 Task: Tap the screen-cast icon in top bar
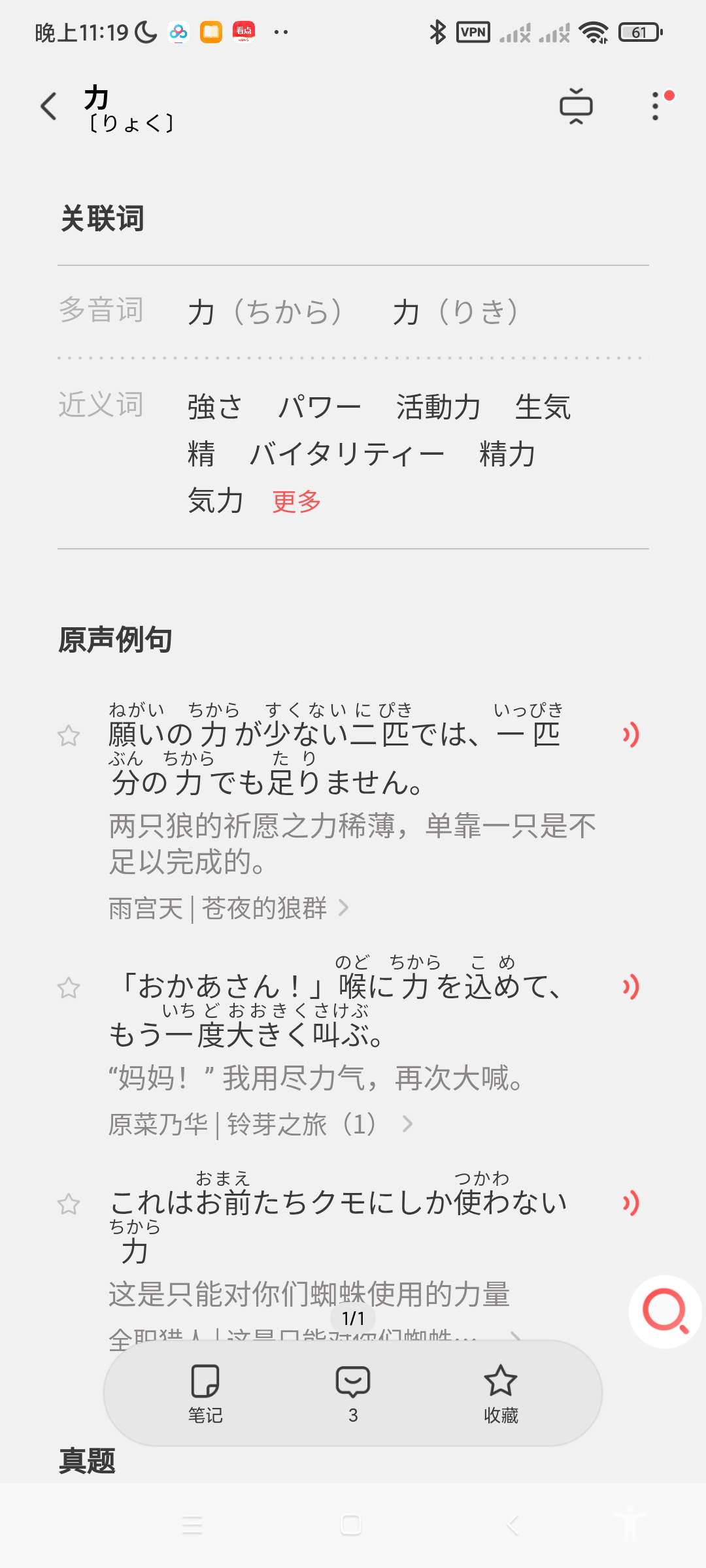click(576, 106)
